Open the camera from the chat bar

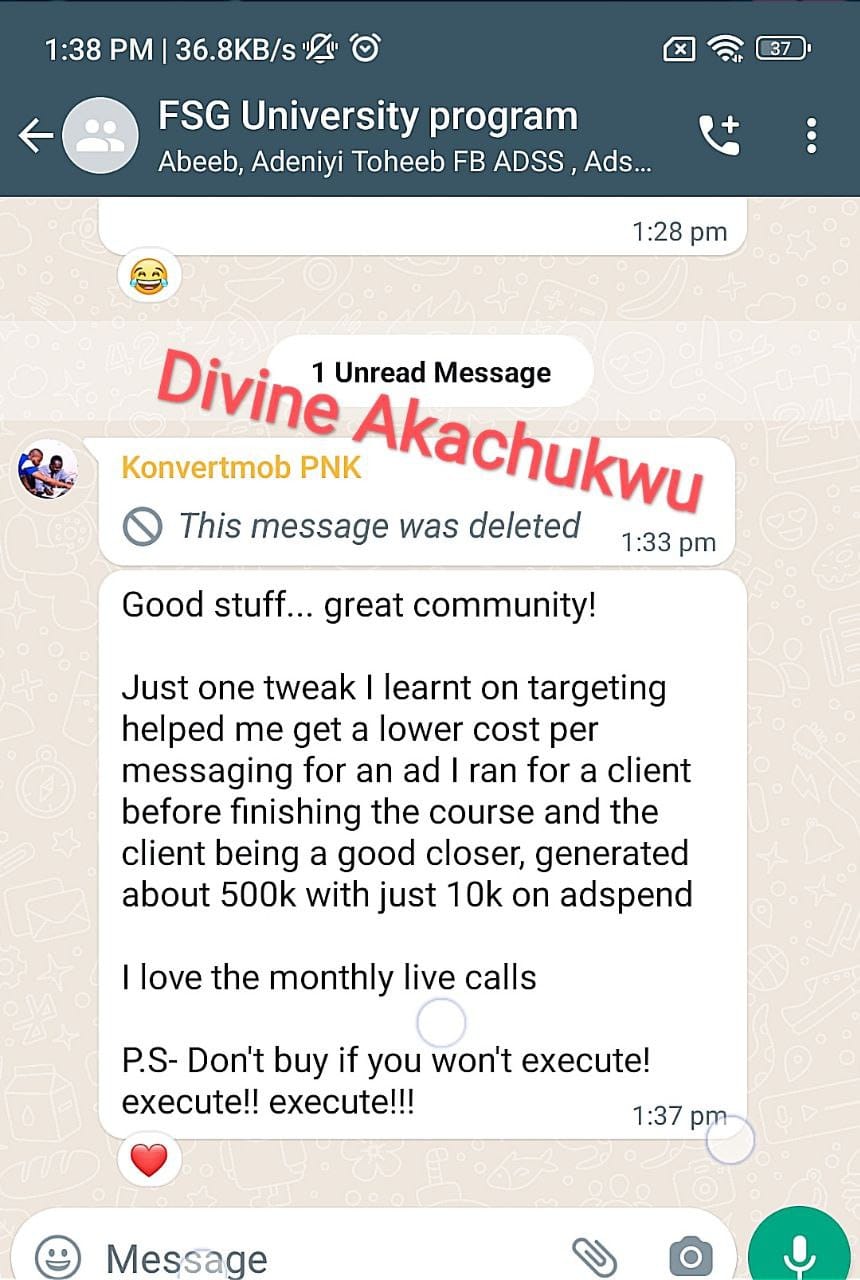[x=688, y=1256]
